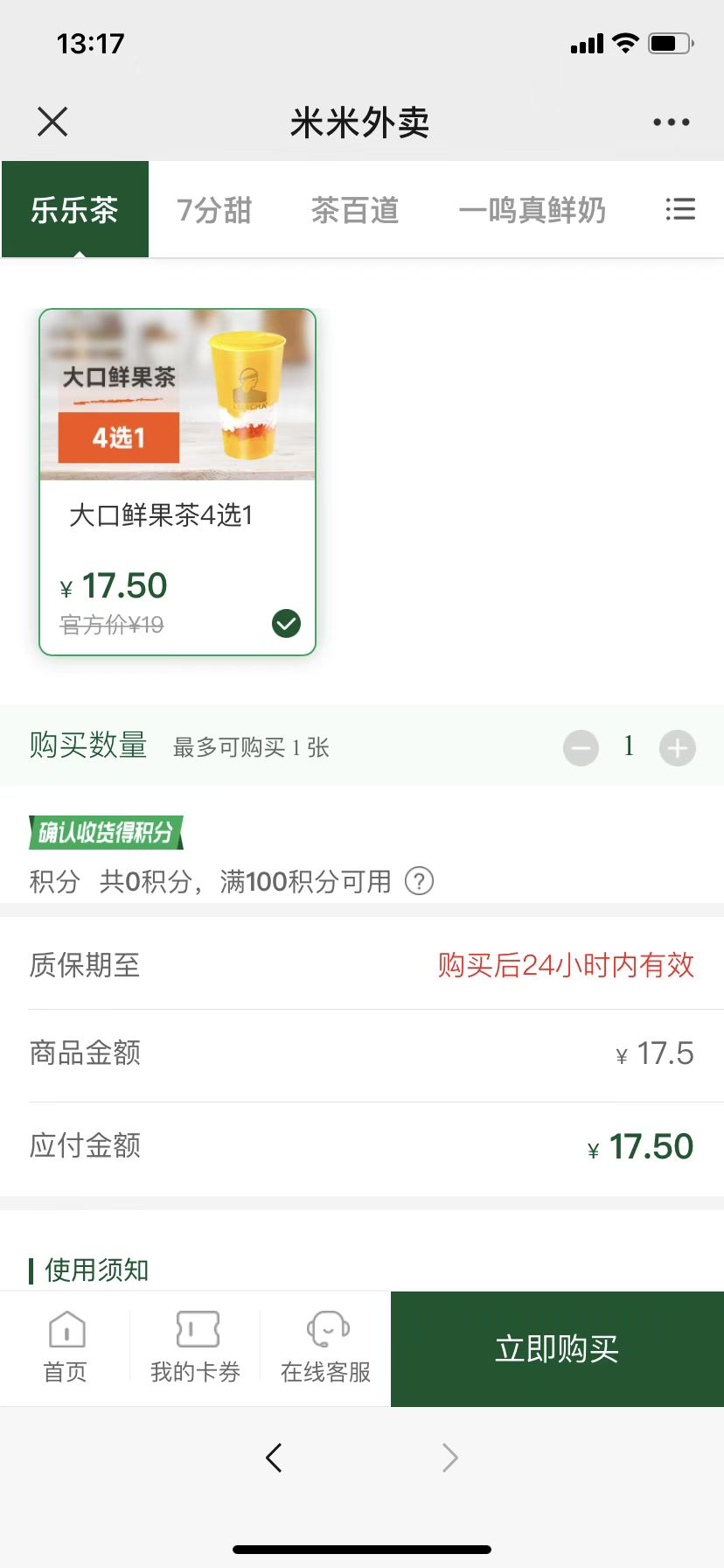Image resolution: width=724 pixels, height=1568 pixels.
Task: Increase the purchase quantity
Action: 678,748
